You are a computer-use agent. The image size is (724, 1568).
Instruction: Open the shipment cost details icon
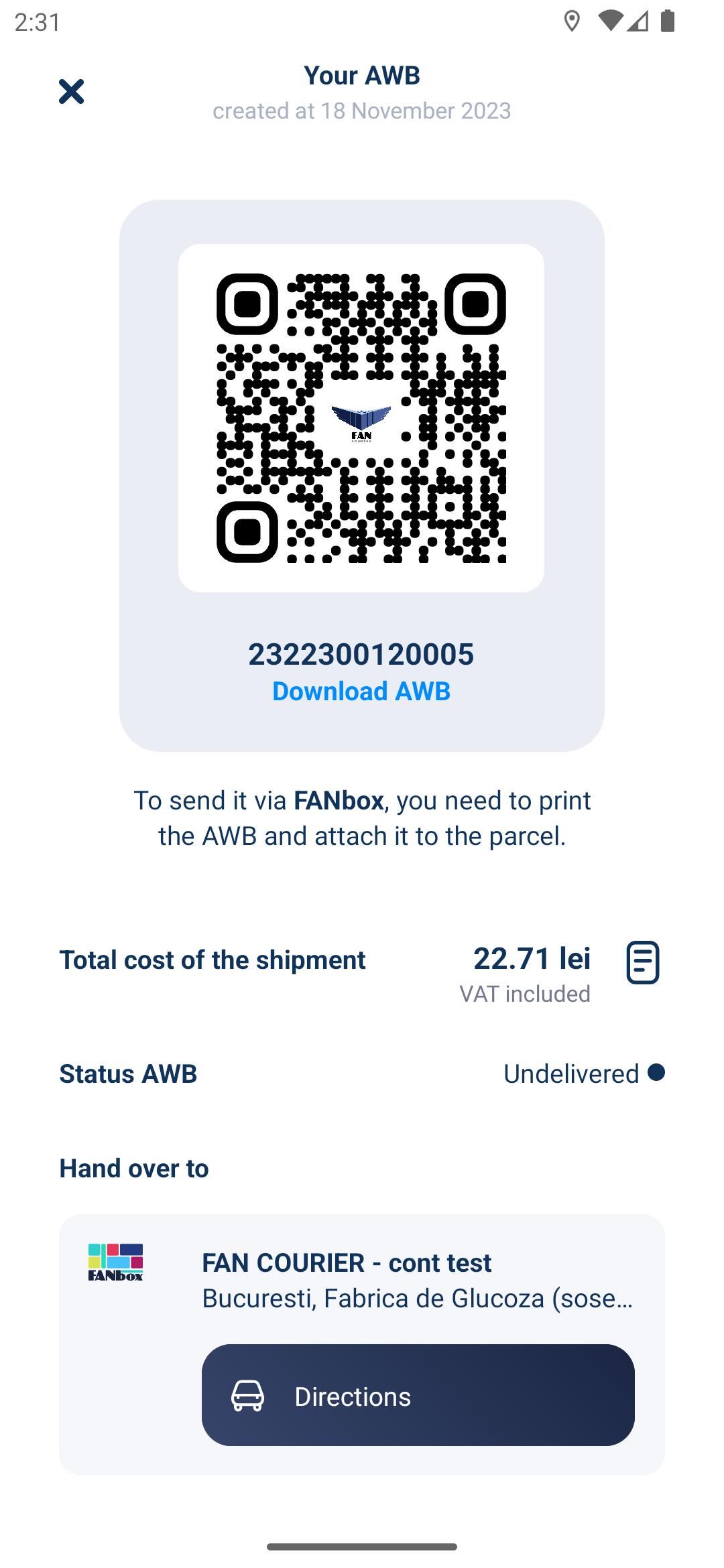pyautogui.click(x=643, y=962)
